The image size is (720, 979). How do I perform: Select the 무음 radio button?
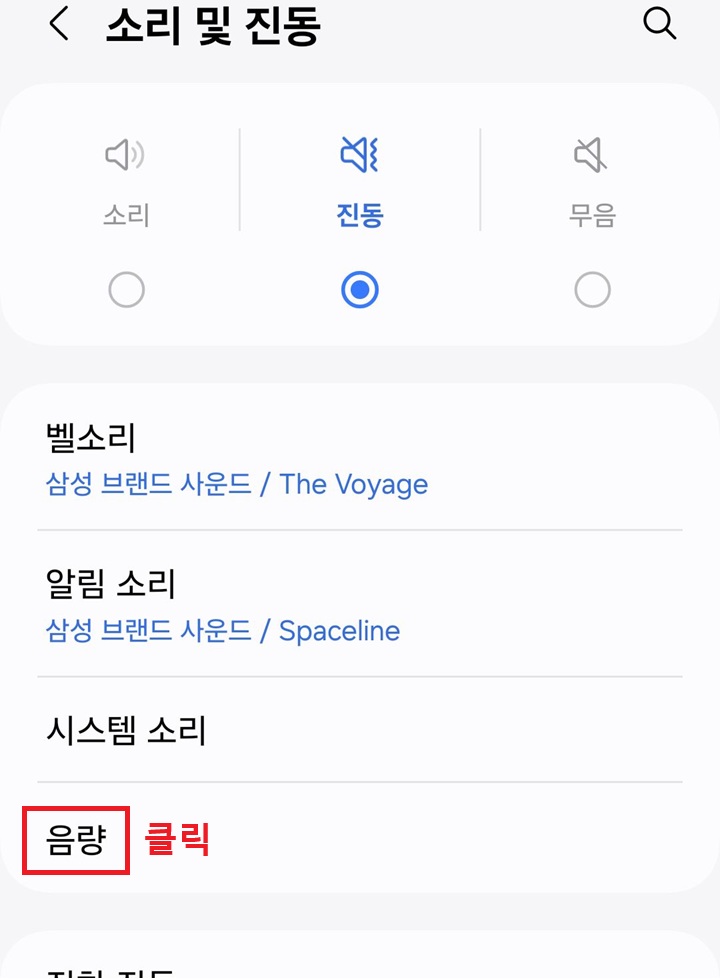[592, 289]
